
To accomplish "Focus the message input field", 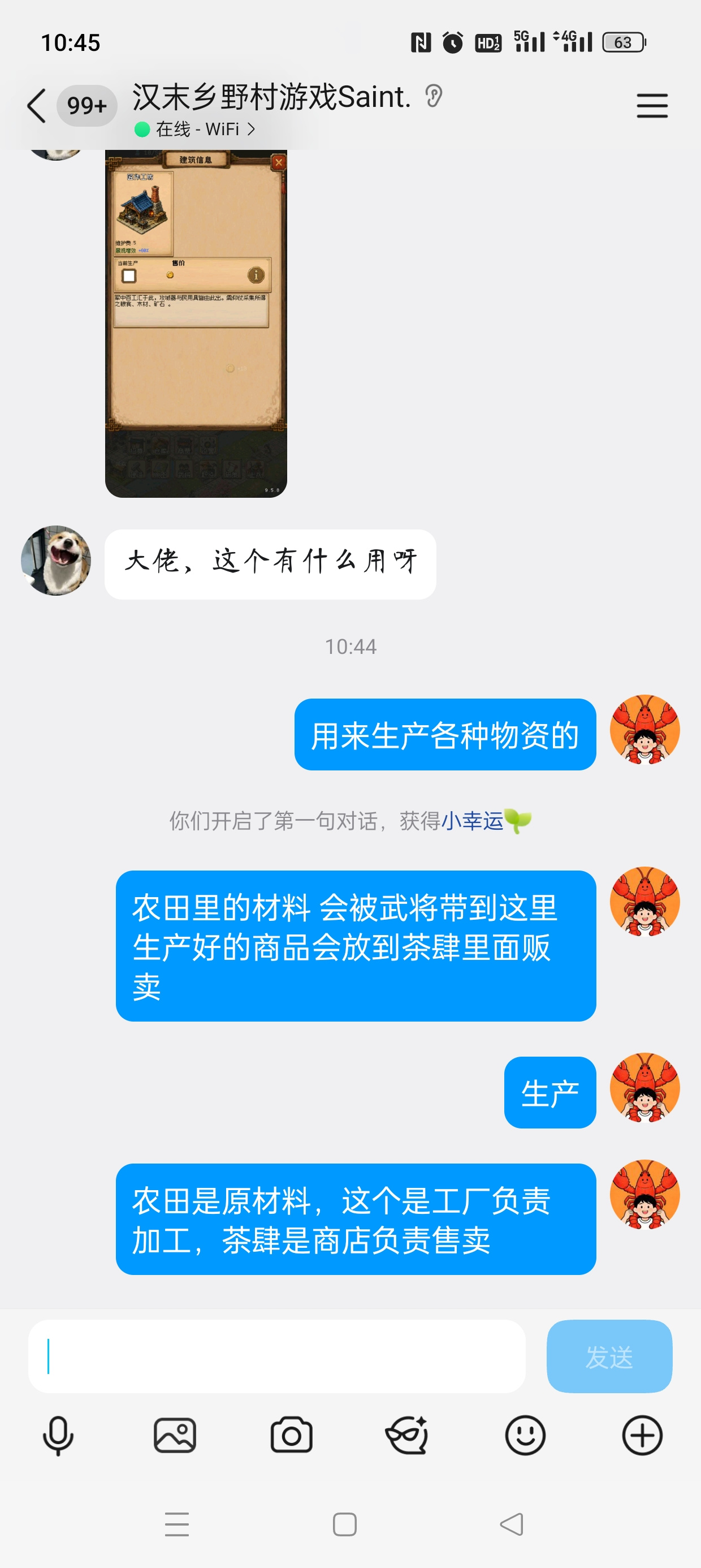I will point(277,1356).
